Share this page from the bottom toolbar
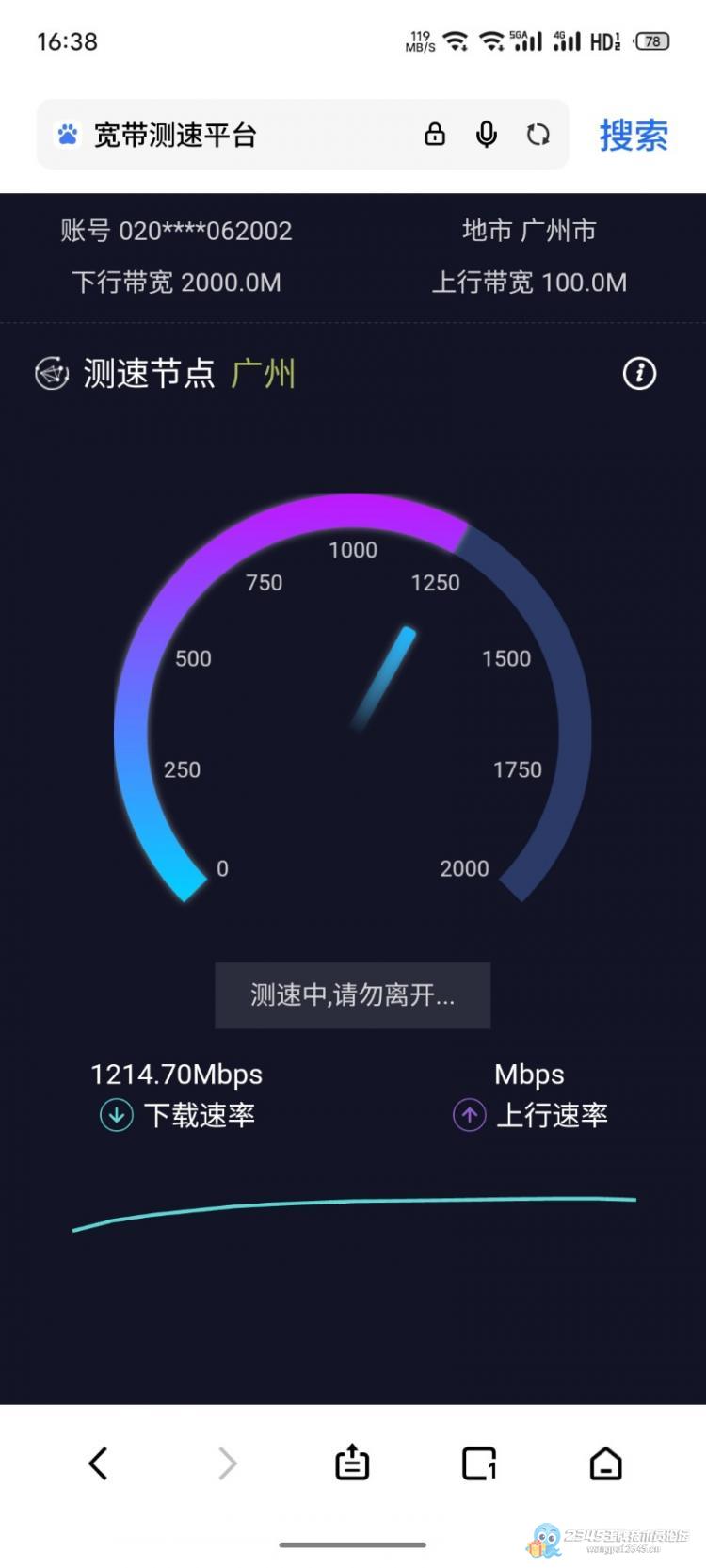The width and height of the screenshot is (706, 1568). [x=352, y=1463]
